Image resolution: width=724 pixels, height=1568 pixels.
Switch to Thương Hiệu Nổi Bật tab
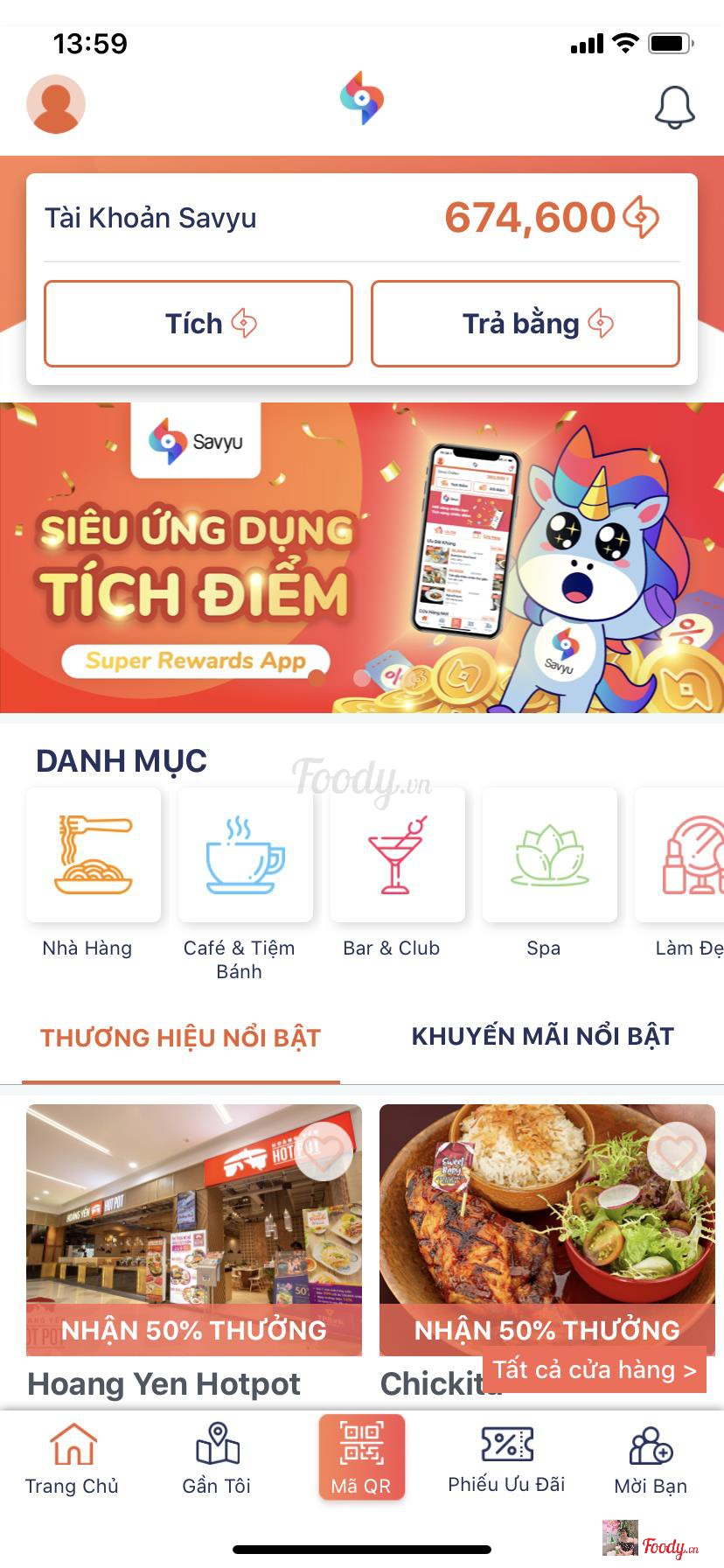click(181, 1038)
